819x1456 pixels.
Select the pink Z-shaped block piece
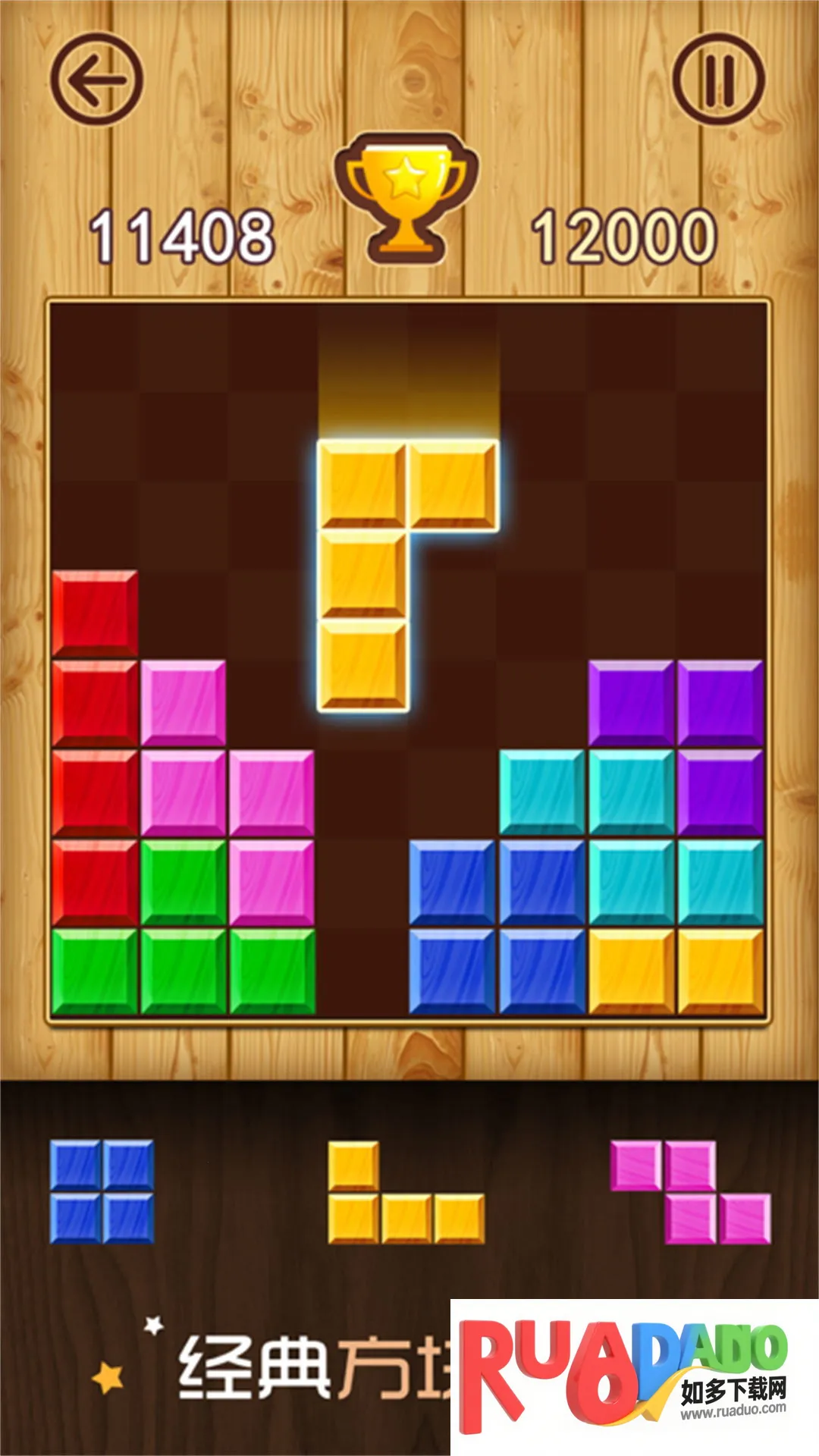(690, 1193)
